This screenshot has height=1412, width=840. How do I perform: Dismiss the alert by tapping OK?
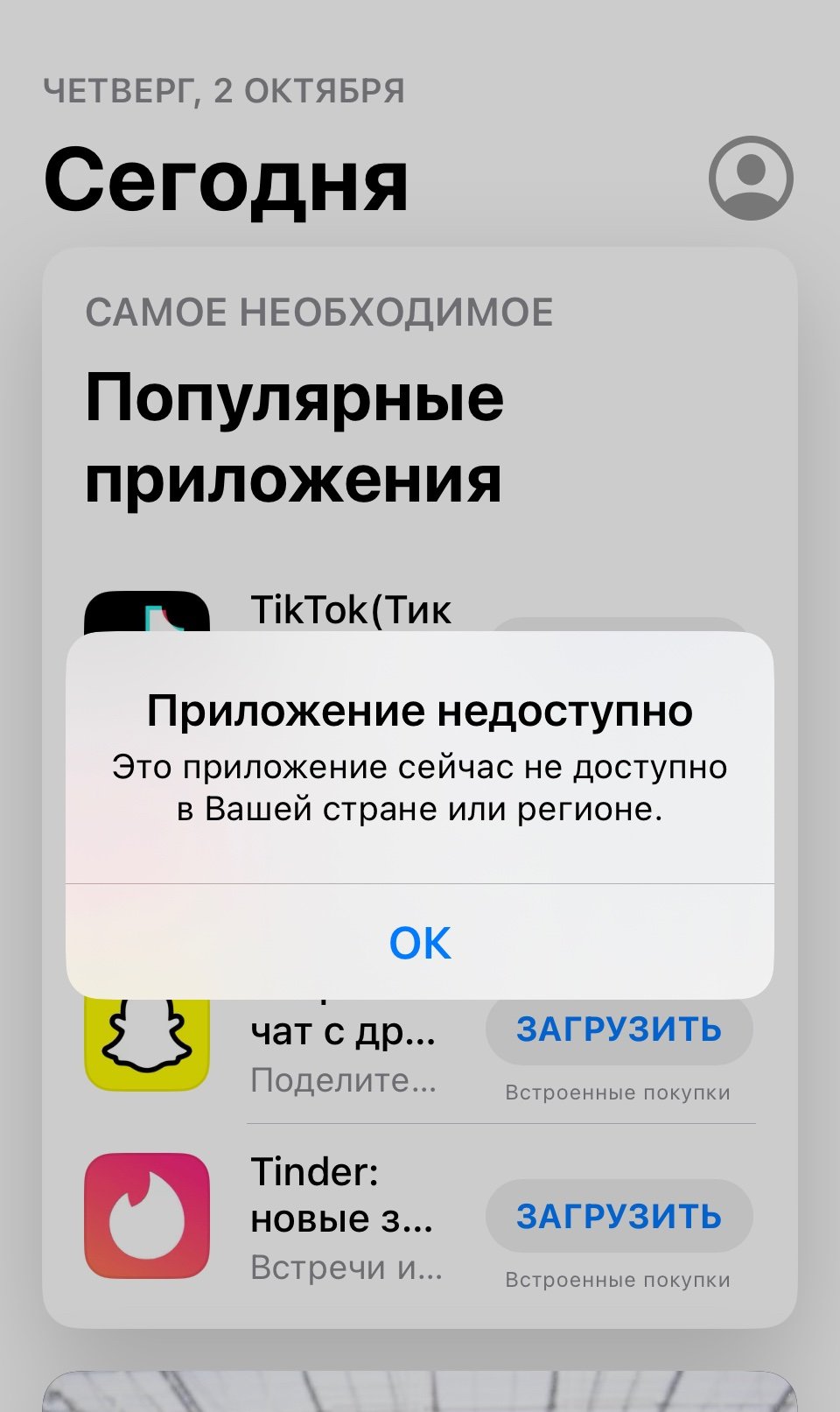coord(420,943)
